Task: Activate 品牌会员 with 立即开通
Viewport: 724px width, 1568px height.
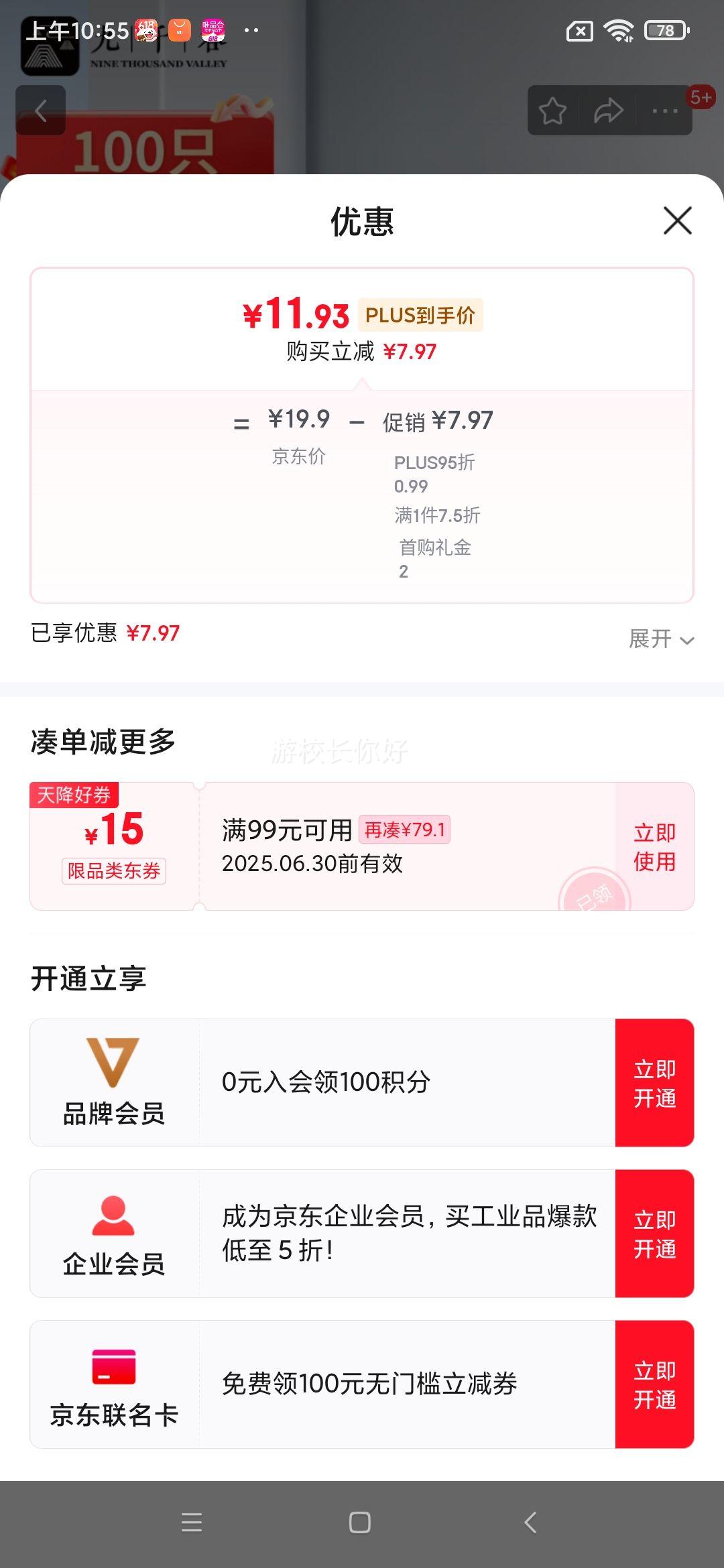Action: (x=654, y=1083)
